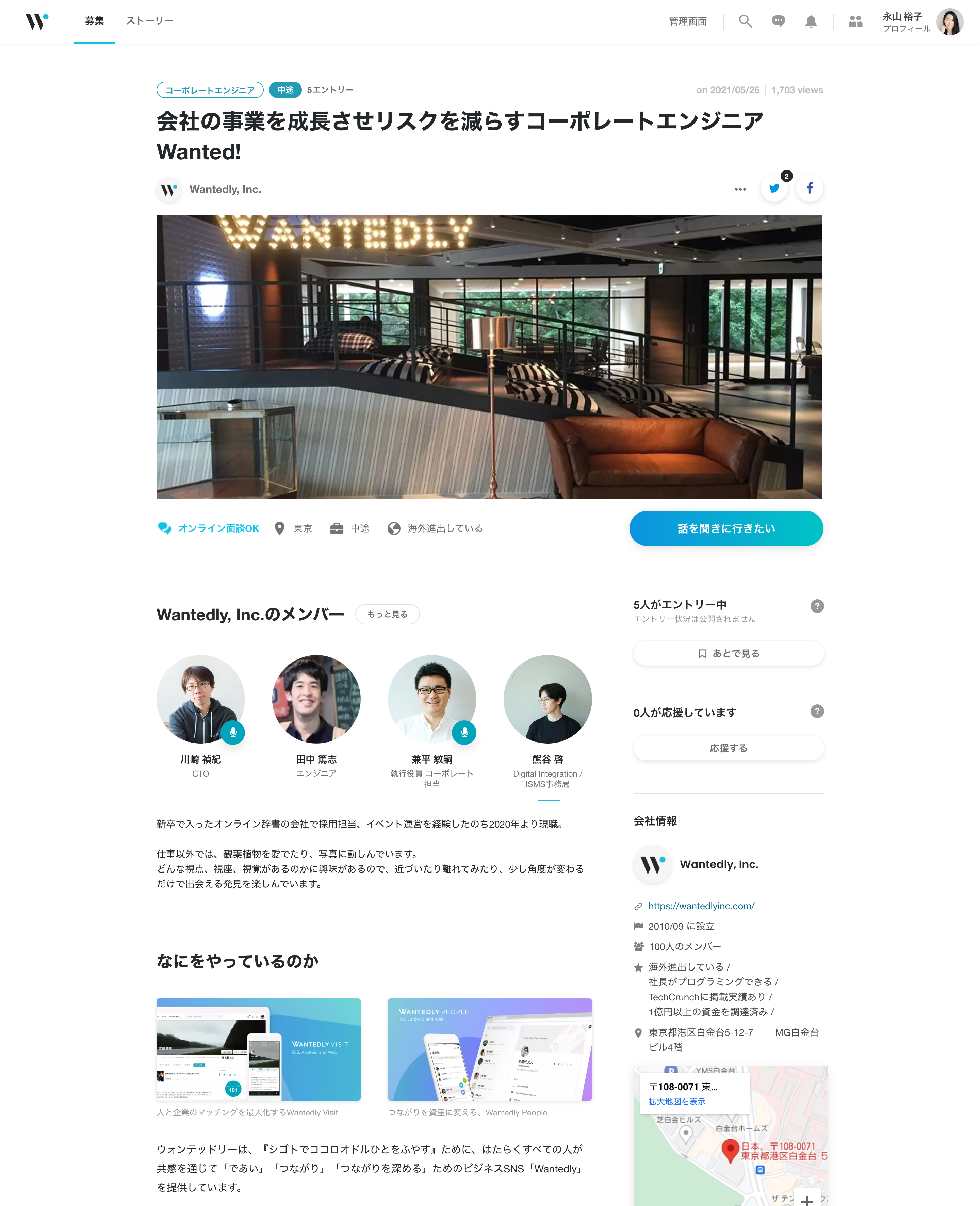This screenshot has width=980, height=1206.
Task: Tap 話を聞きに行きたい button
Action: [x=726, y=528]
